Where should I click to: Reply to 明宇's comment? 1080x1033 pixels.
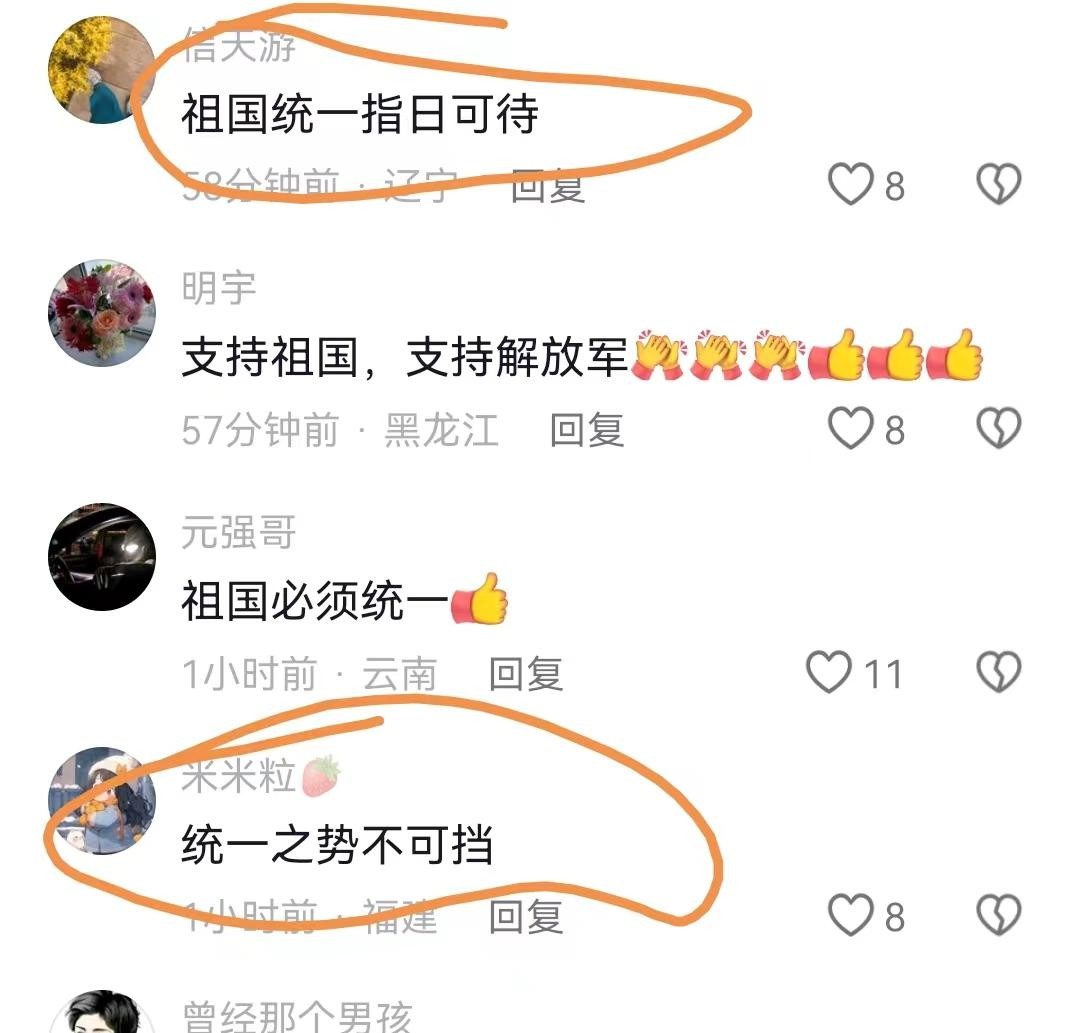[587, 430]
